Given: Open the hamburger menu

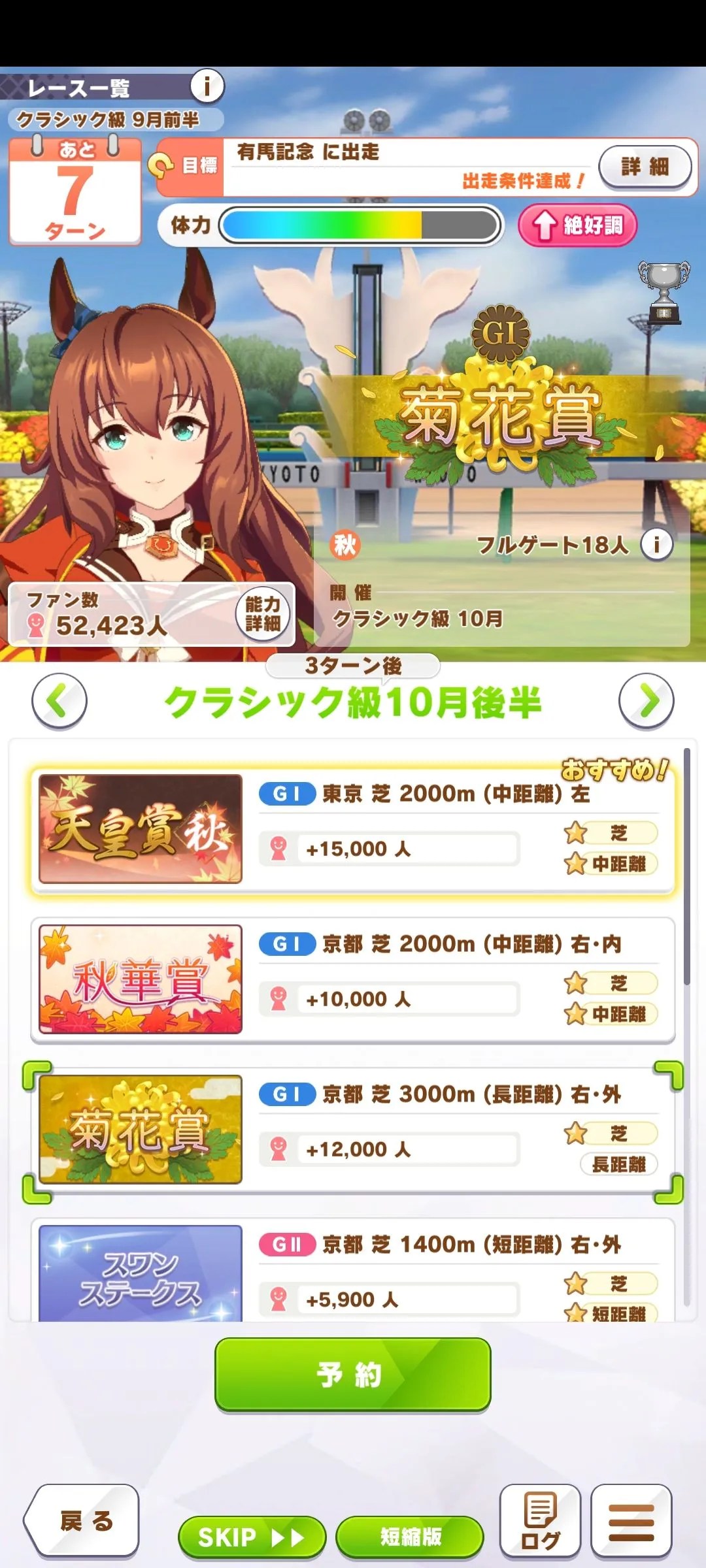Looking at the screenshot, I should 631,1521.
